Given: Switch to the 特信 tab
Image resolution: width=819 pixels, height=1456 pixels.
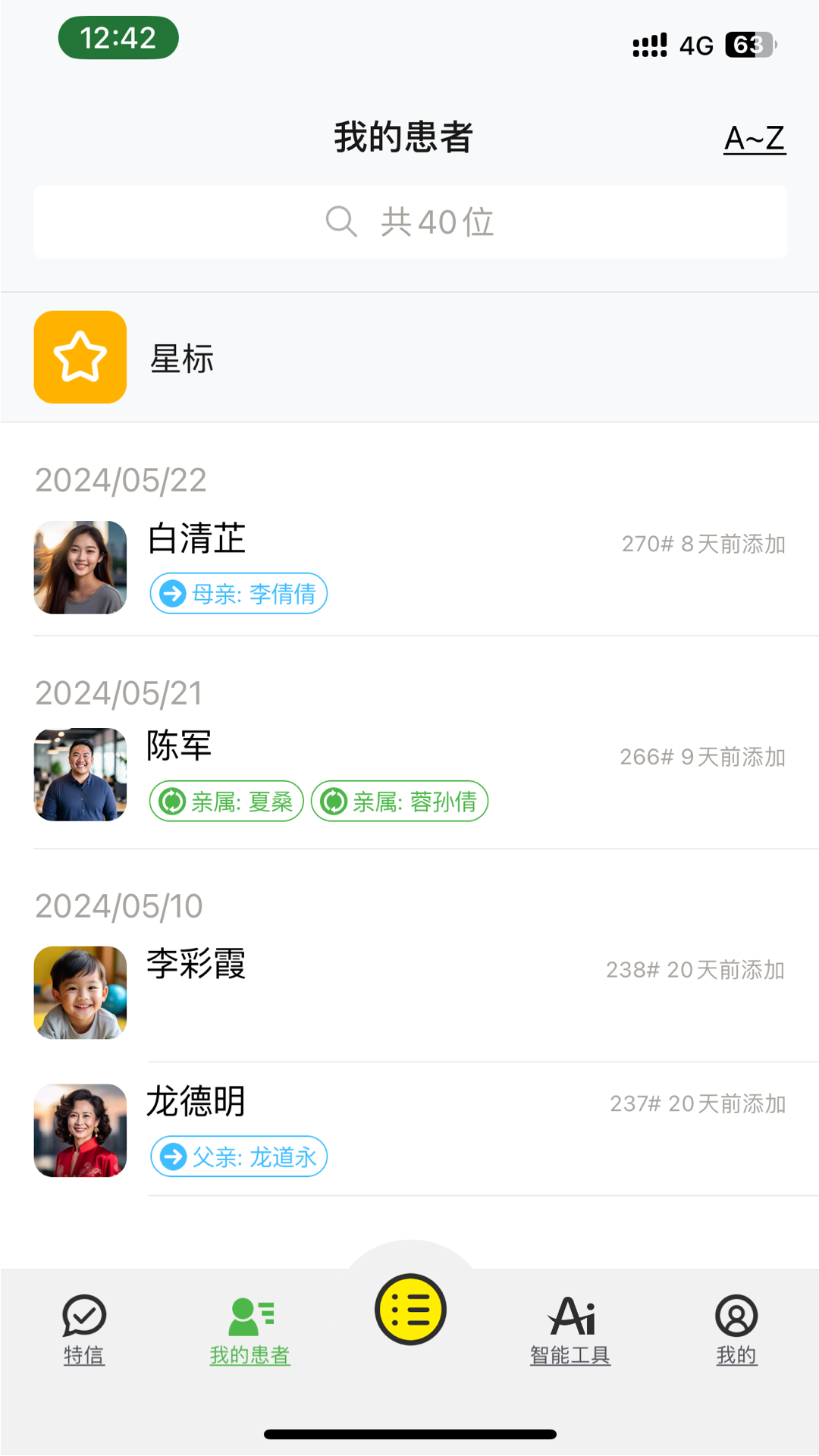Looking at the screenshot, I should click(83, 1329).
